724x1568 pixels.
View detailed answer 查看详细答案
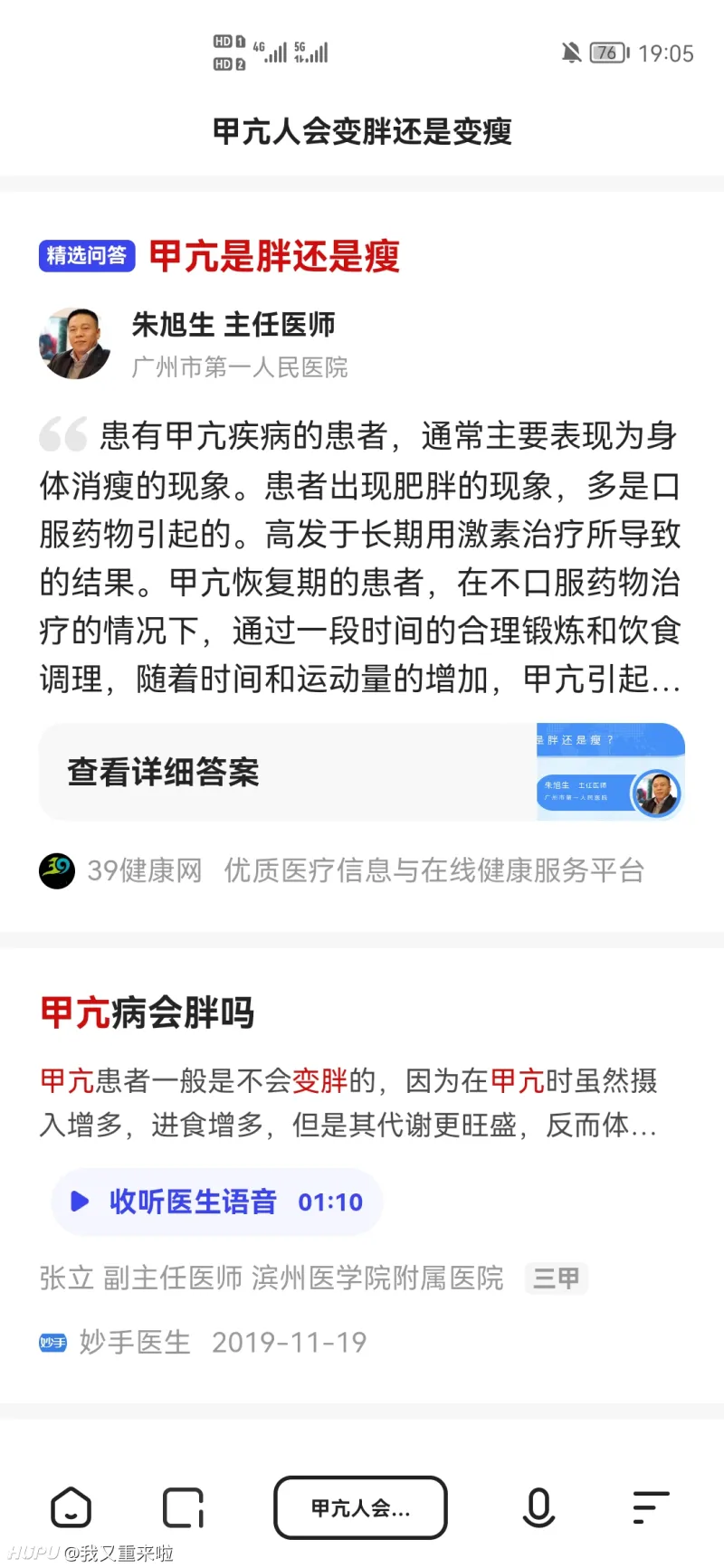(163, 773)
